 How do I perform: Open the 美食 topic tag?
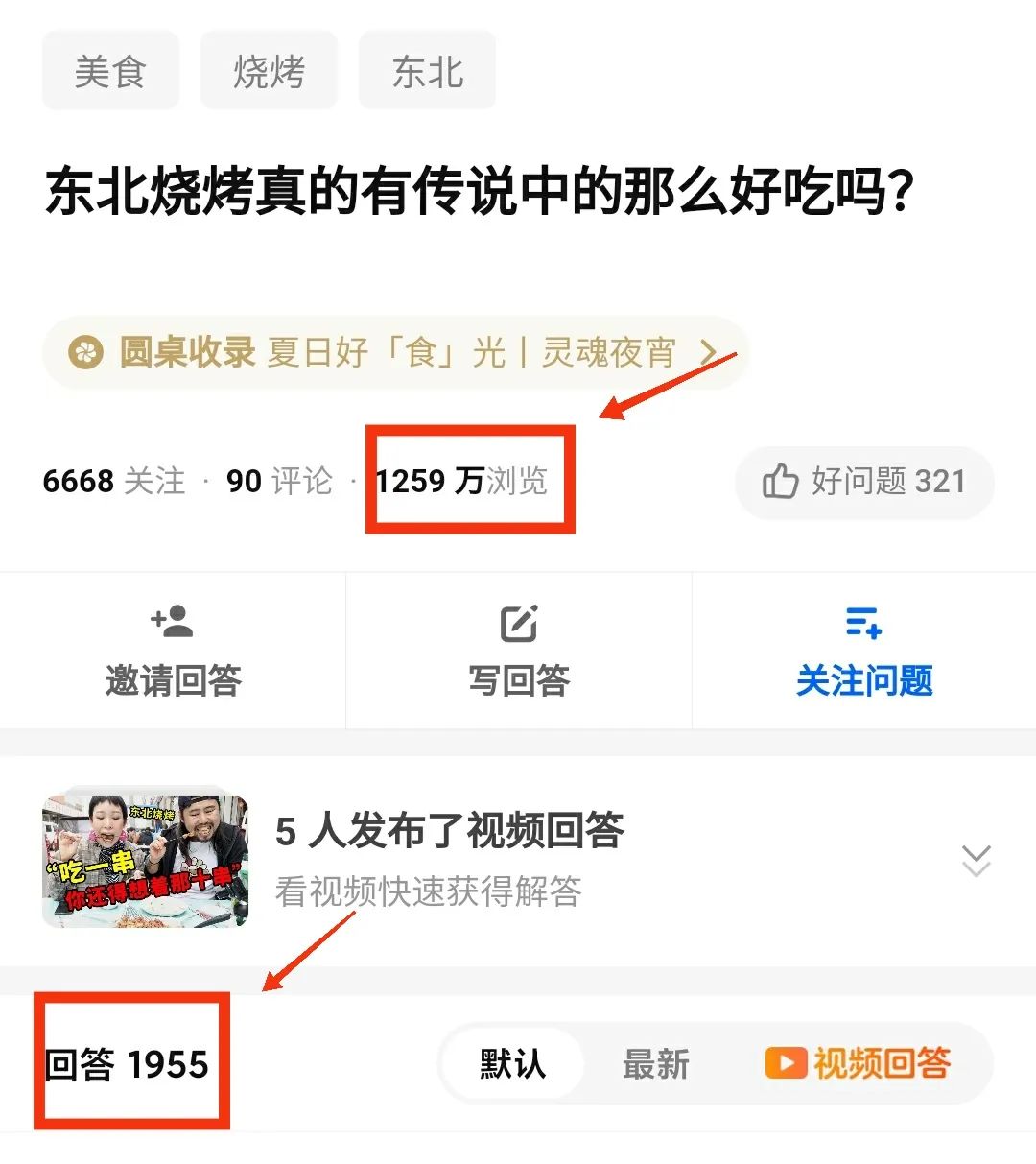(x=110, y=71)
